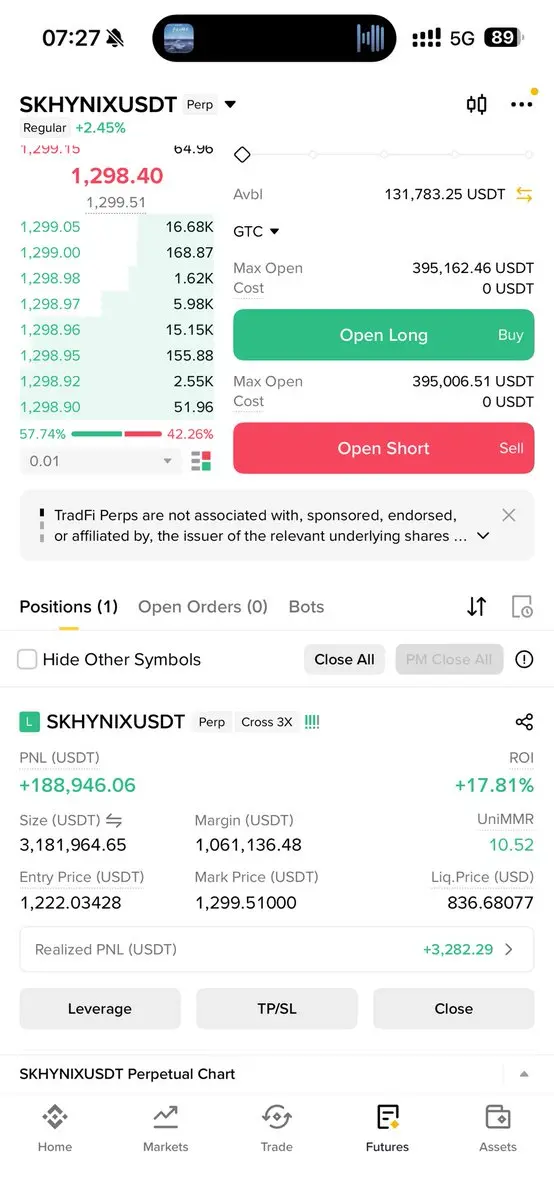554x1200 pixels.
Task: Open the three-dot overflow menu
Action: (x=521, y=104)
